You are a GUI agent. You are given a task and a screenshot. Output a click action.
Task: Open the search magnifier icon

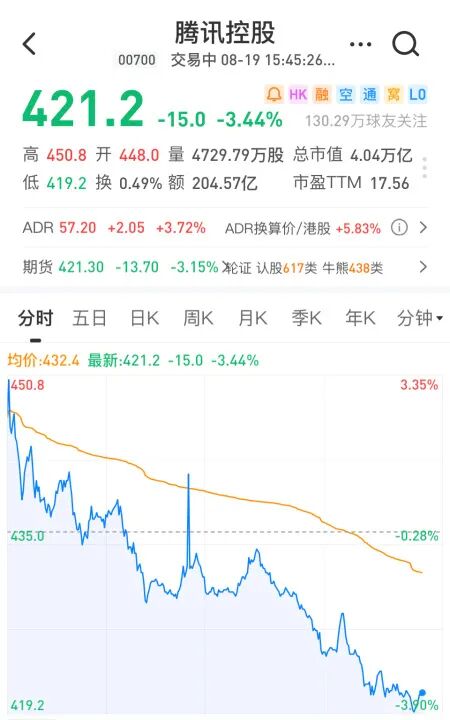405,44
